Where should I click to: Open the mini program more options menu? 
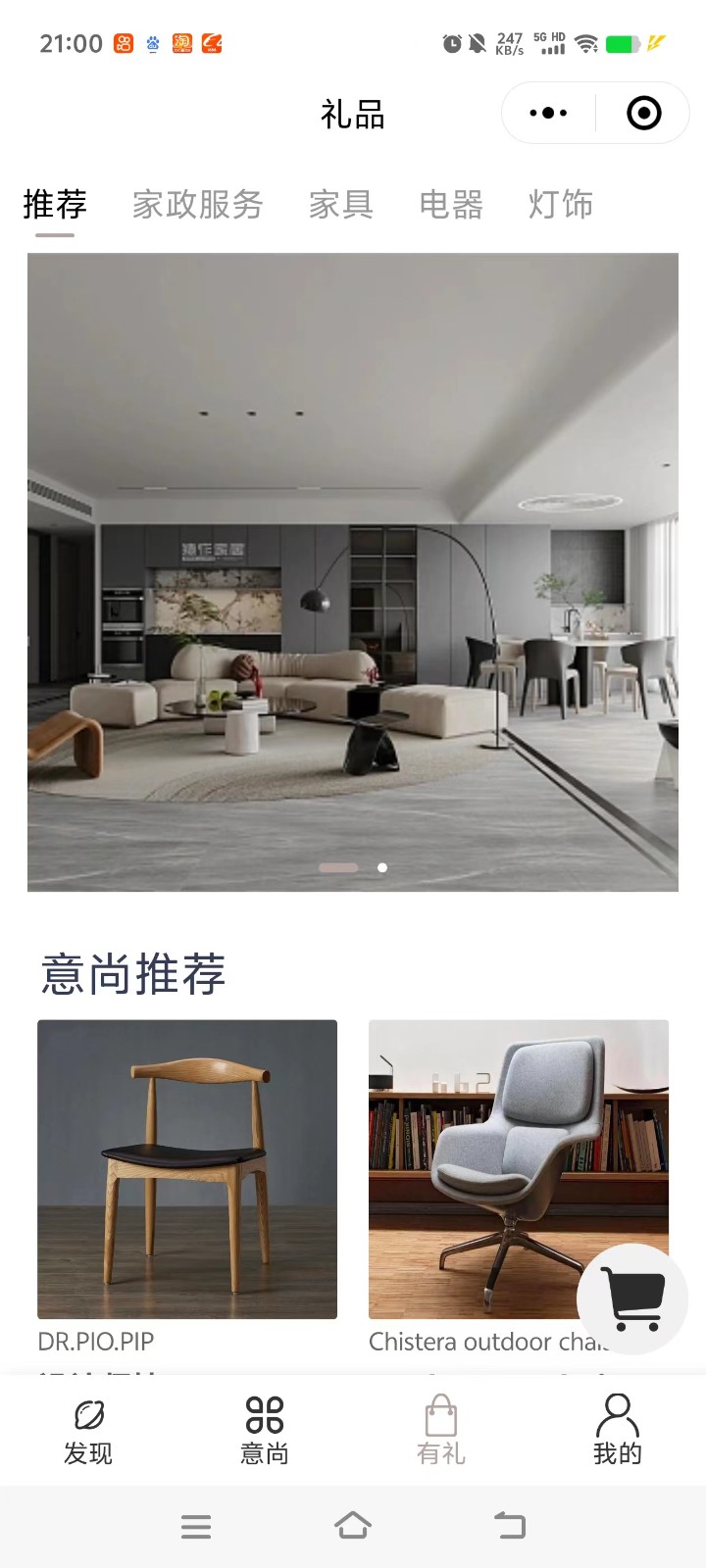click(548, 114)
